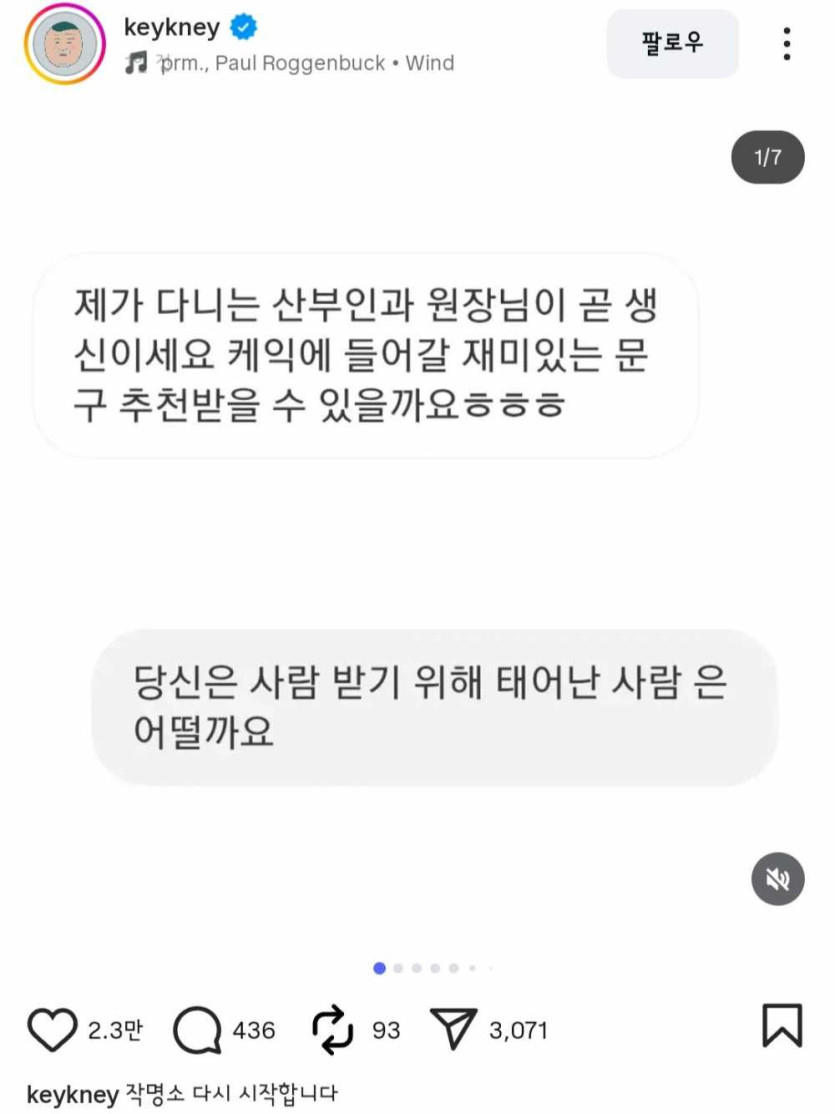Bookmark this post
This screenshot has width=835, height=1114.
click(x=782, y=1026)
